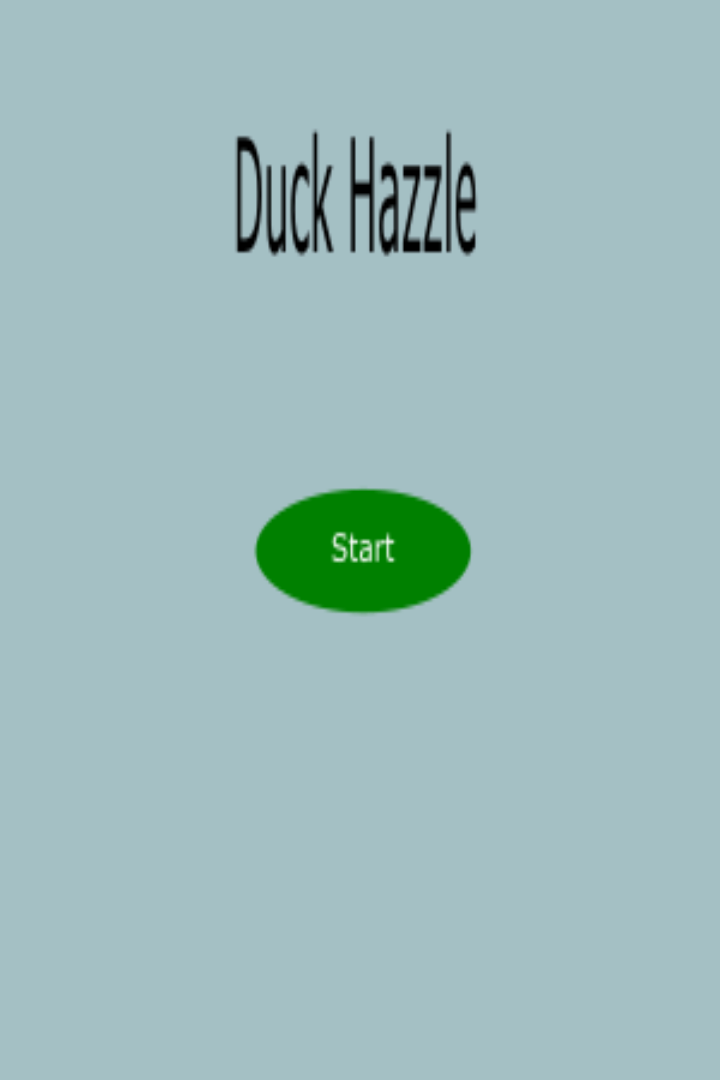Tap the green Start button
This screenshot has width=720, height=1080.
(363, 550)
